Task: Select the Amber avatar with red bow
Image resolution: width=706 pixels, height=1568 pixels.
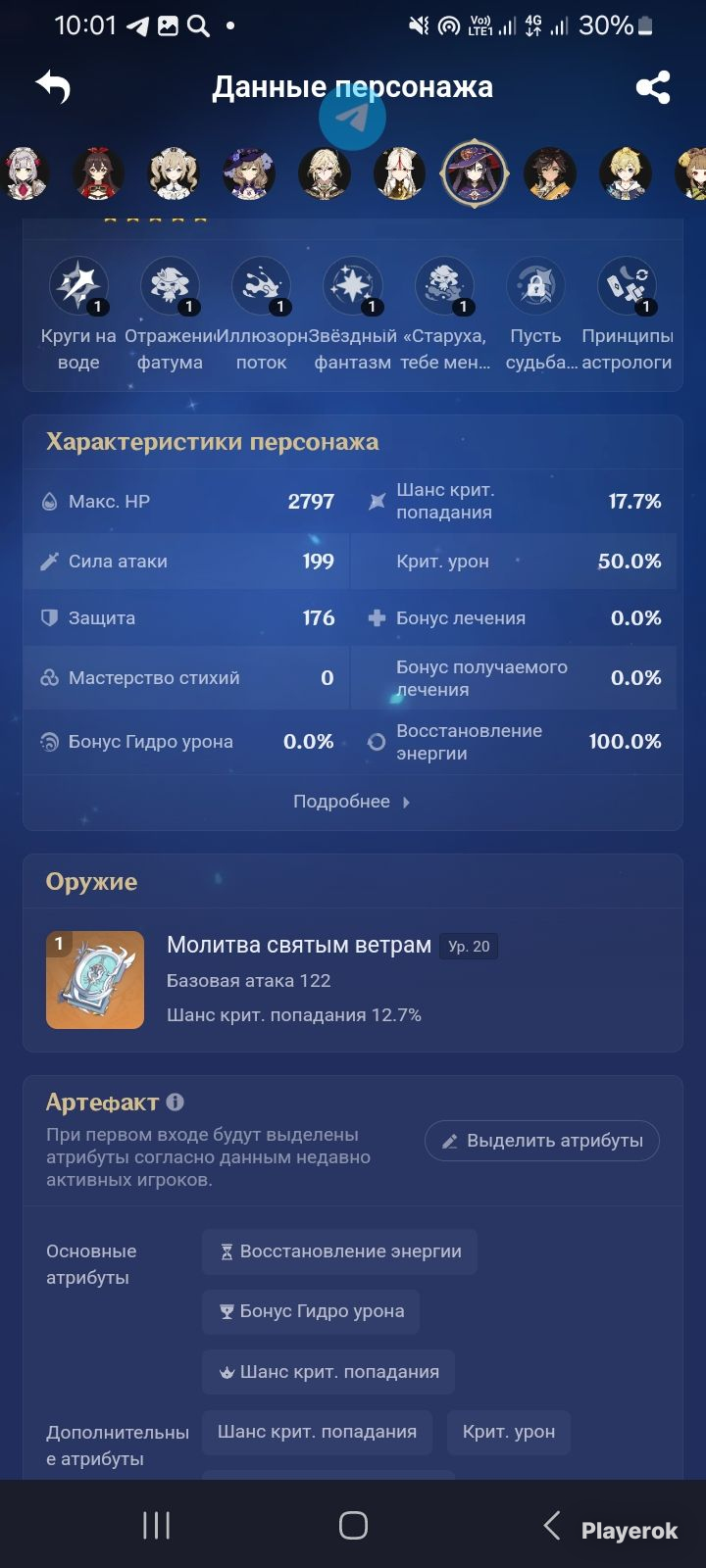Action: coord(98,173)
